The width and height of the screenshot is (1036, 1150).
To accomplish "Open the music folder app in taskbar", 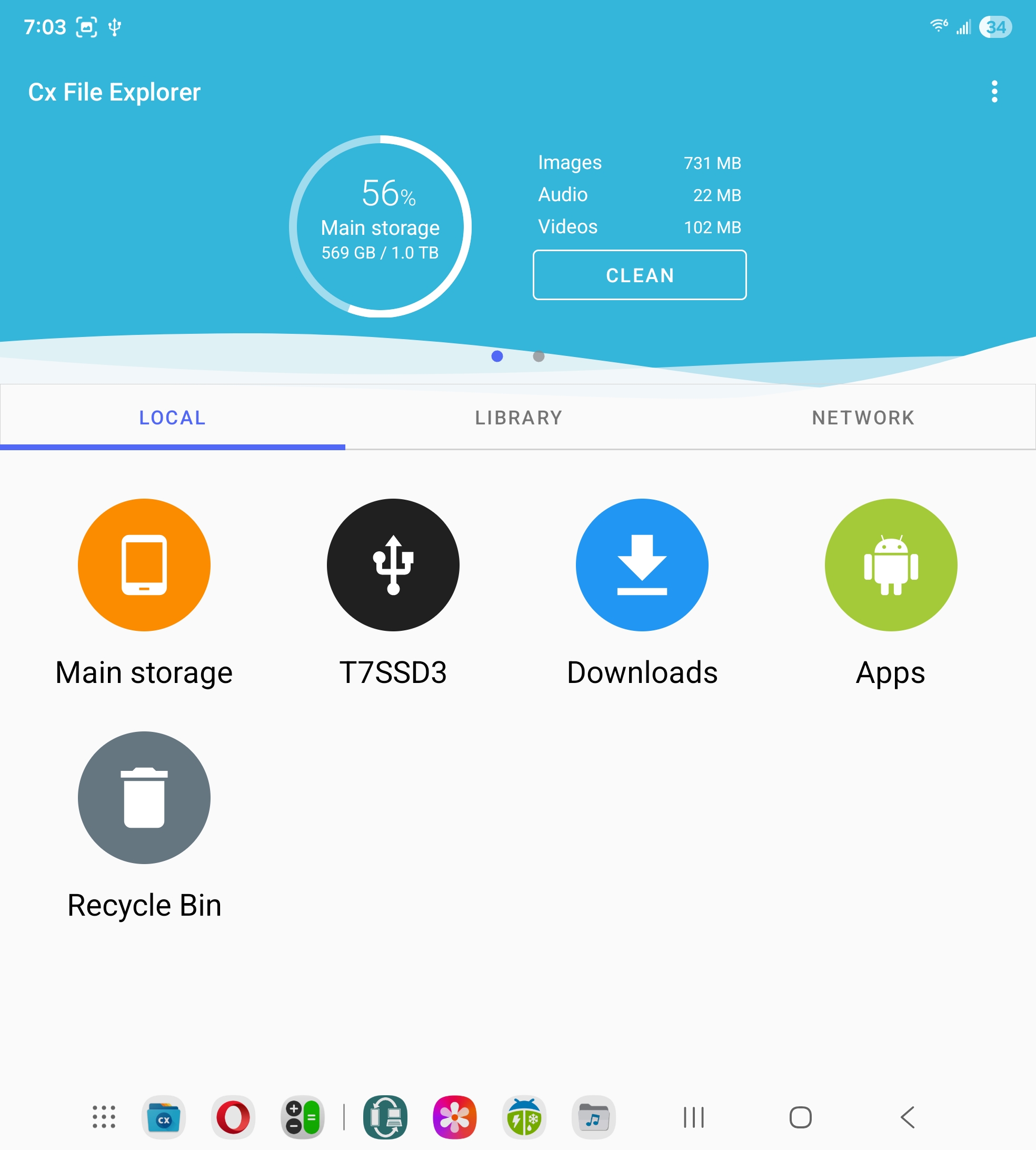I will [x=593, y=1117].
